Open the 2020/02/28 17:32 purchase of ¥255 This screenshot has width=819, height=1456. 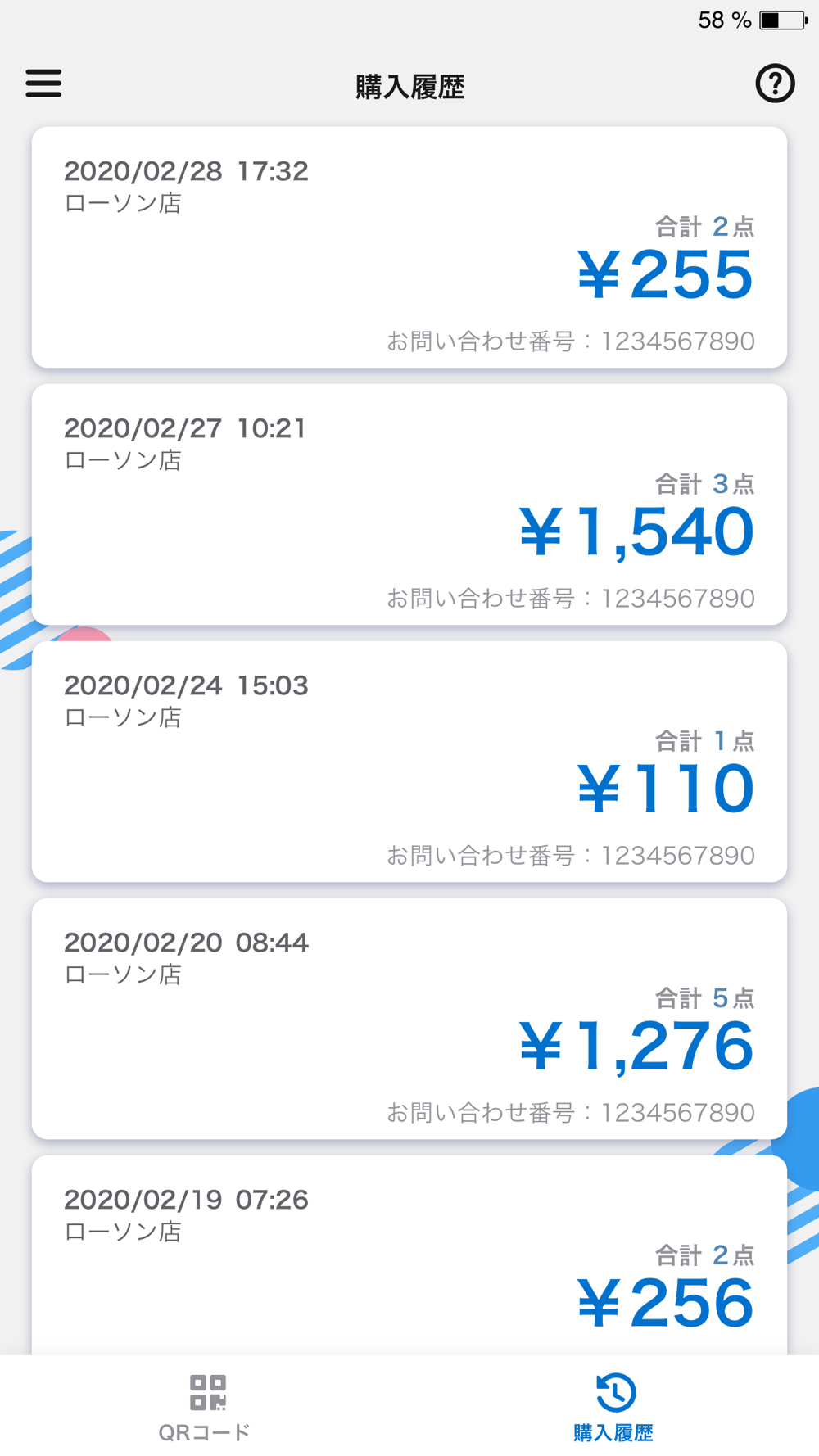pyautogui.click(x=409, y=247)
